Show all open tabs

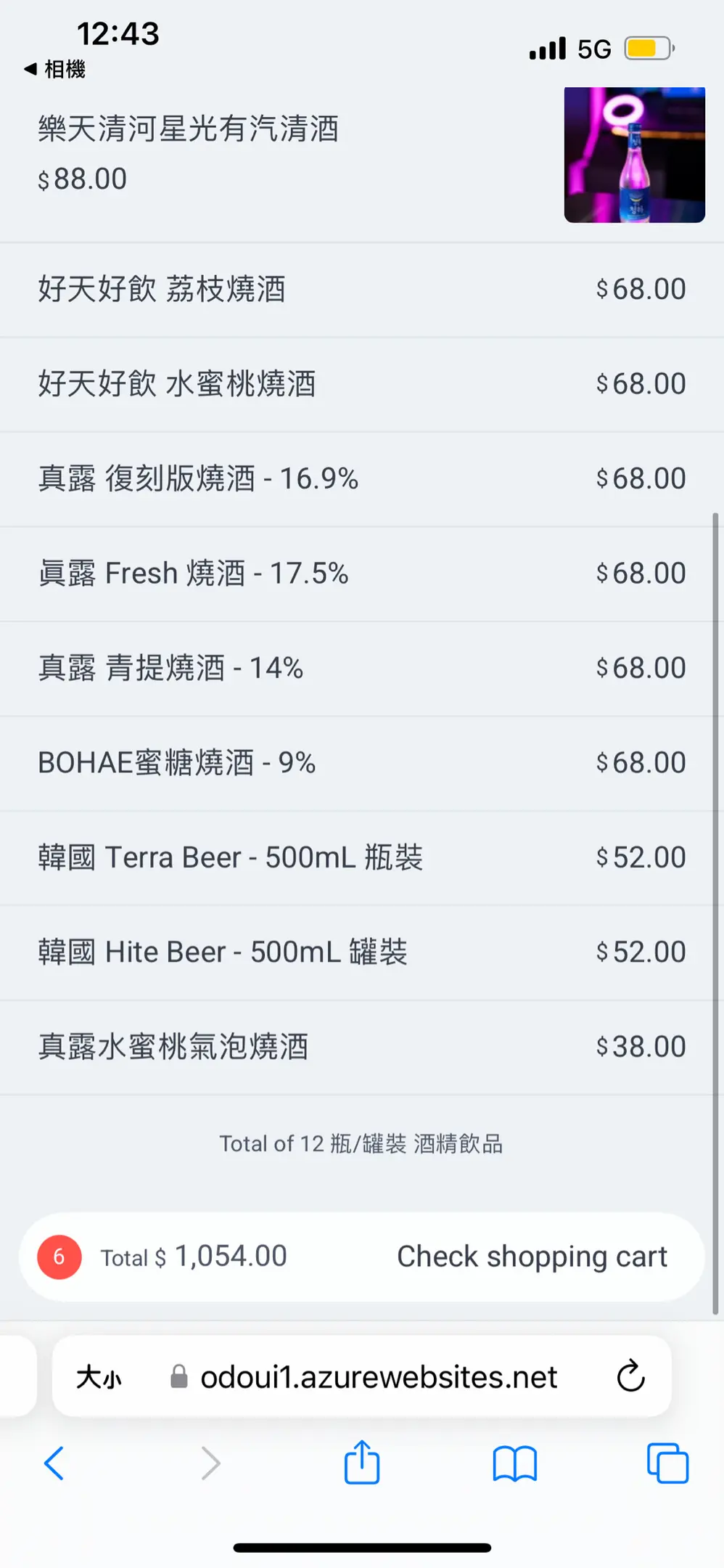pos(667,1463)
